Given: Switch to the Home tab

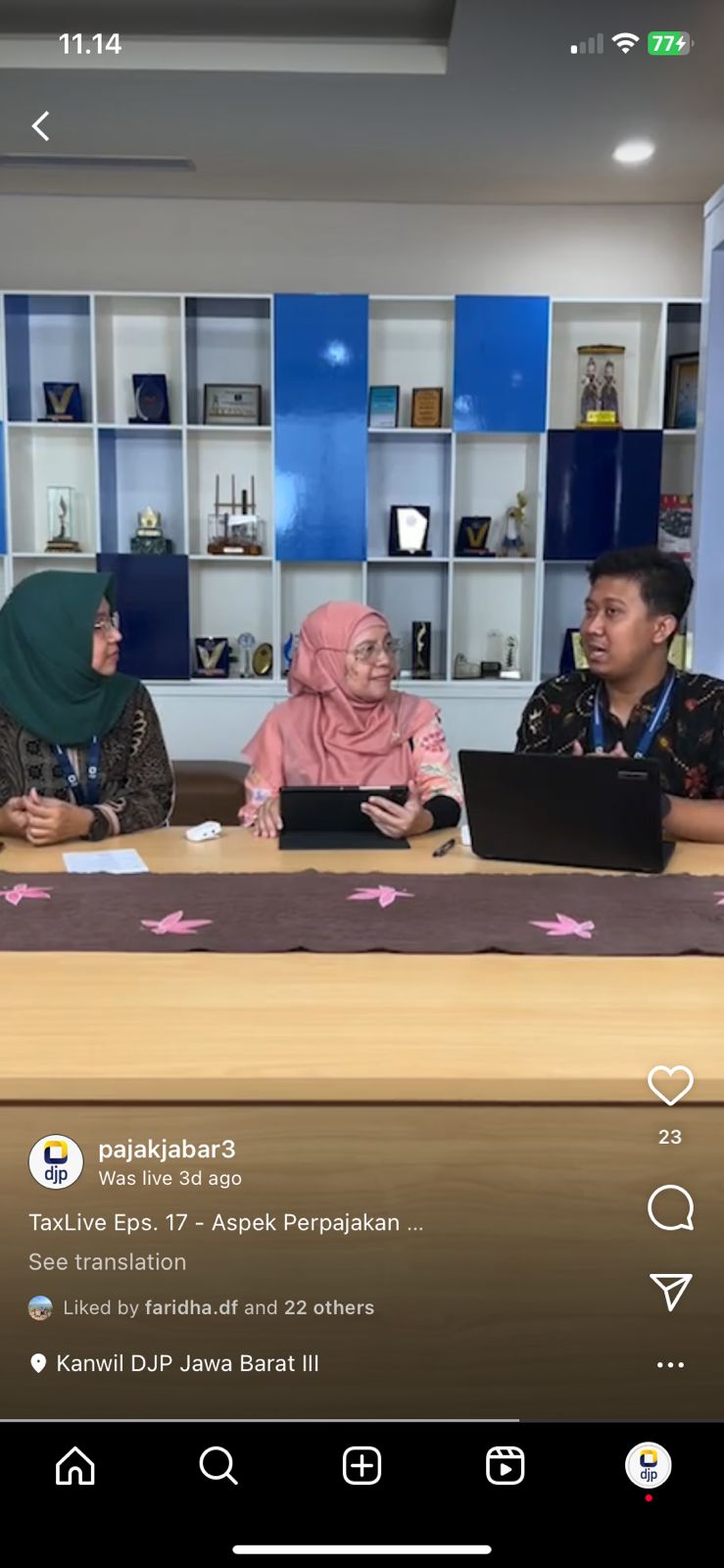Looking at the screenshot, I should (75, 1466).
